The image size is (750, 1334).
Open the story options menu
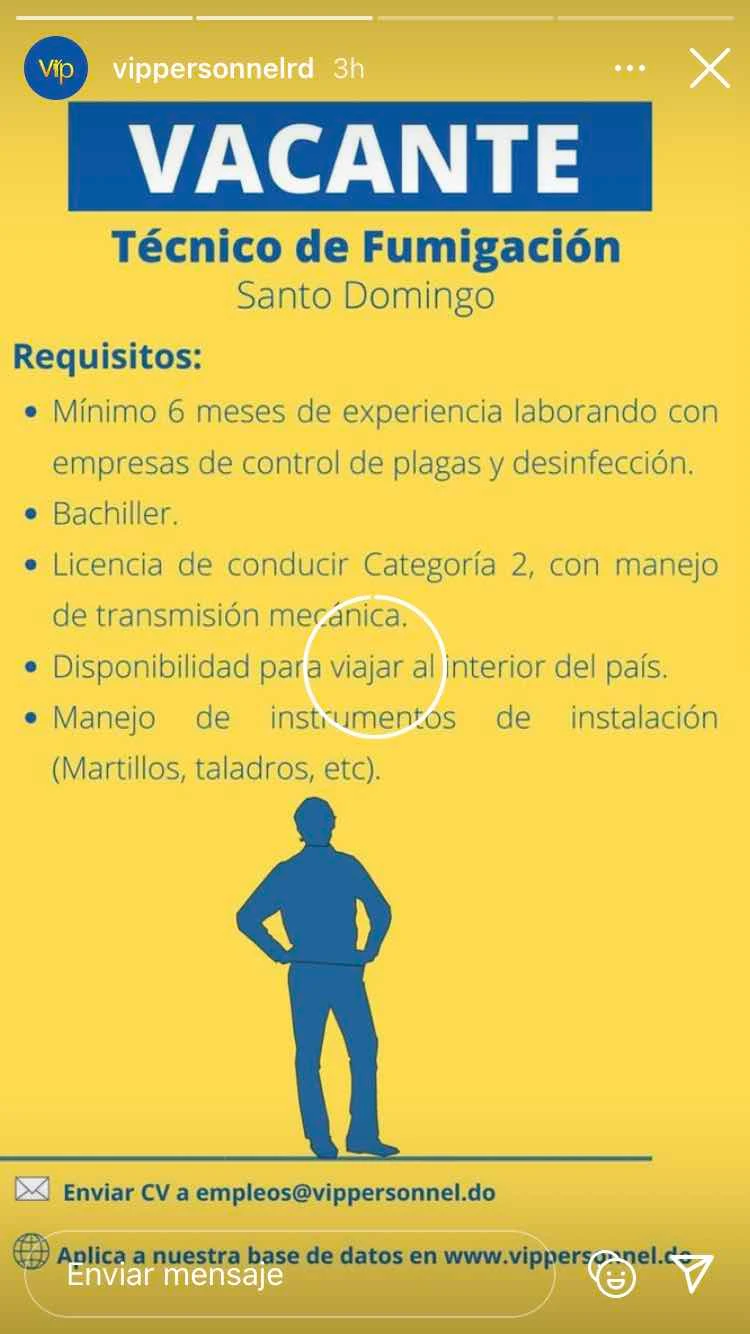630,68
